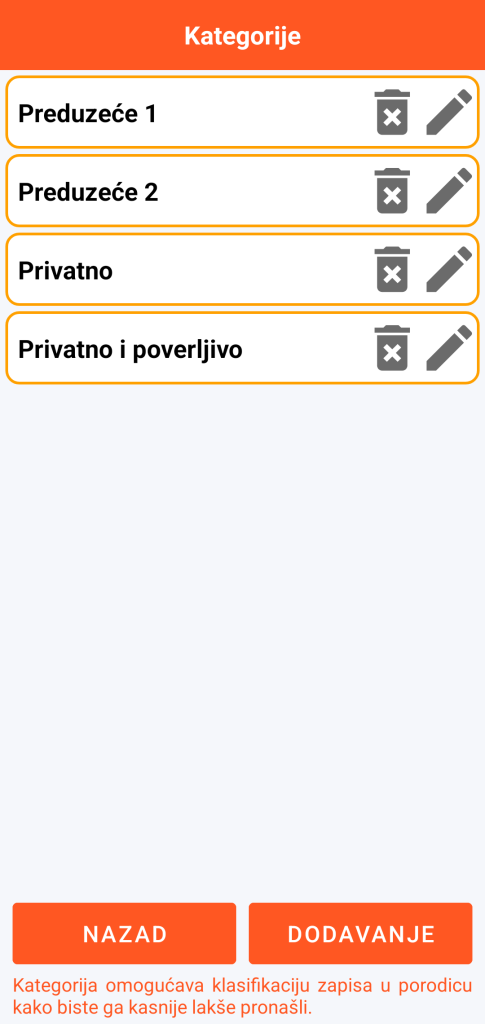Tap the trash icon for Privatno
This screenshot has height=1024, width=485.
pyautogui.click(x=392, y=270)
